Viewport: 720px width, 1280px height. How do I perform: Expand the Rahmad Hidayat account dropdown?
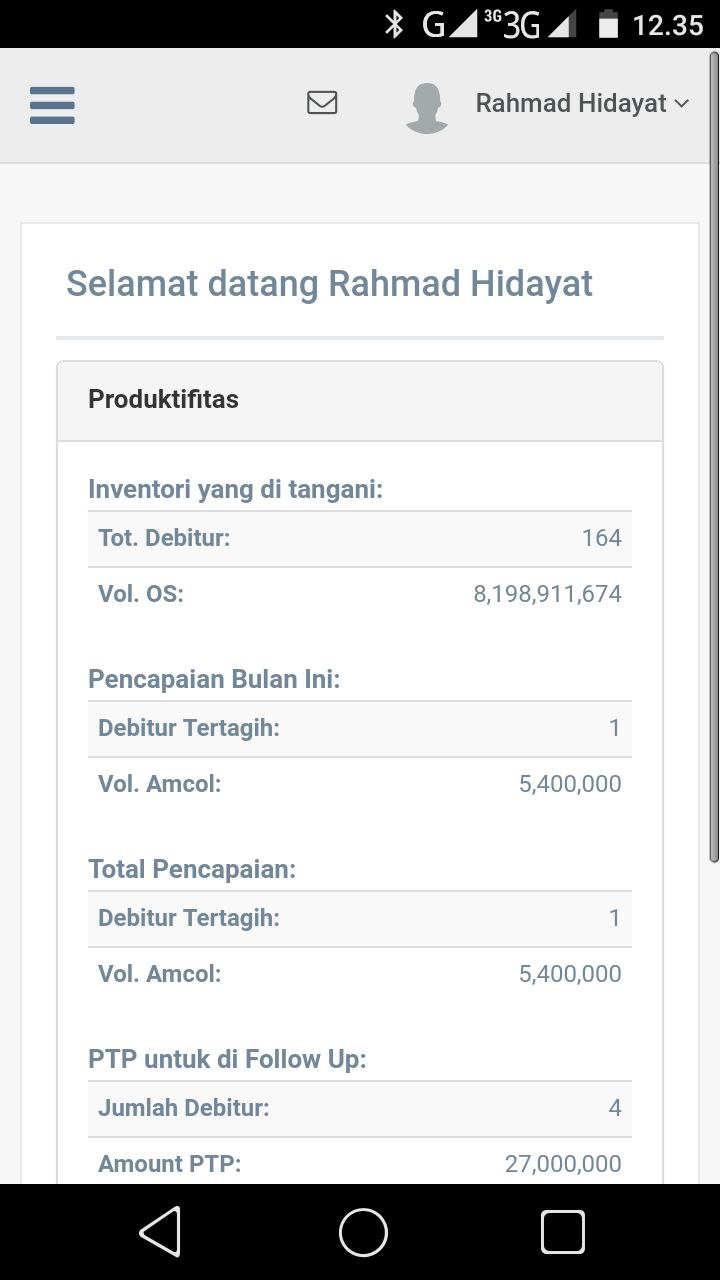pyautogui.click(x=582, y=104)
